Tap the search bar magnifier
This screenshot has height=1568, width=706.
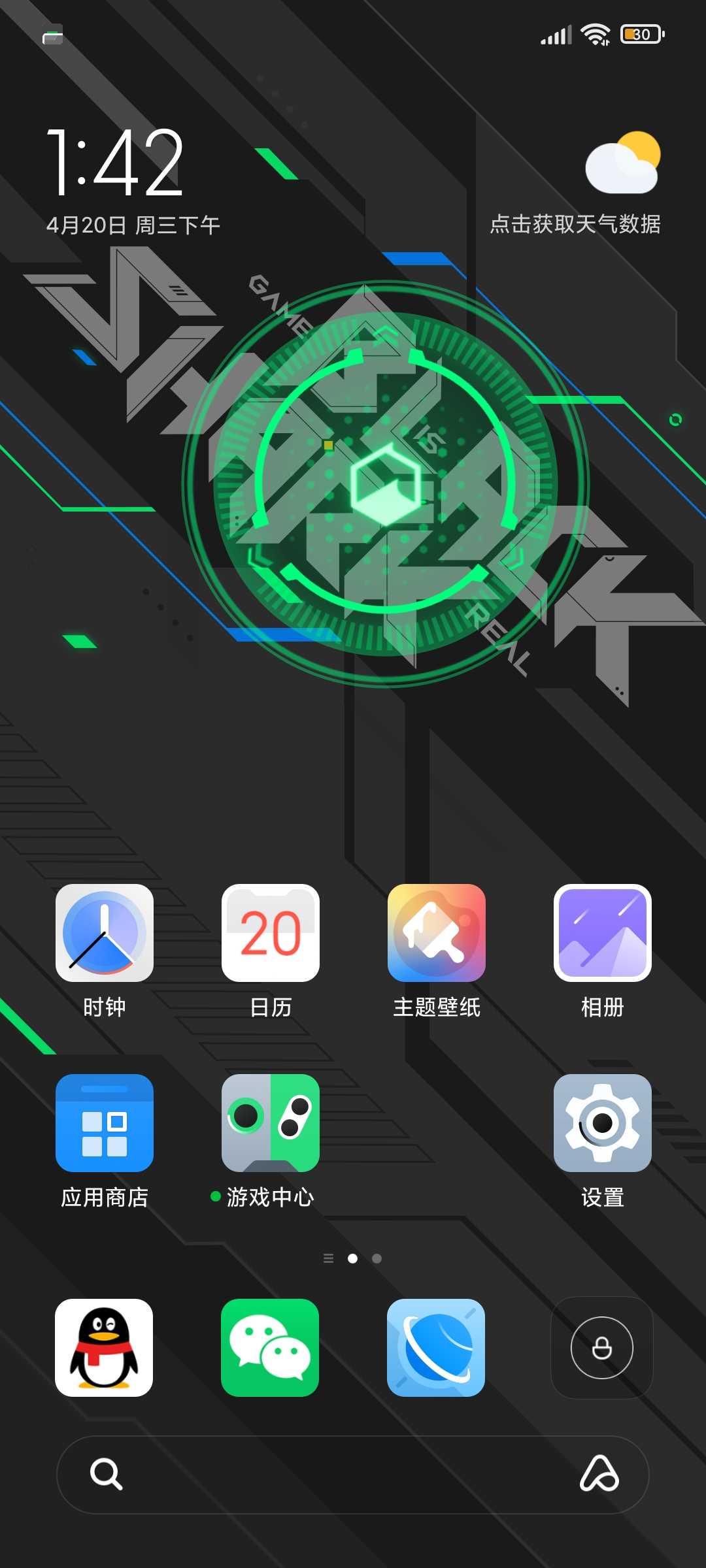tap(106, 1474)
